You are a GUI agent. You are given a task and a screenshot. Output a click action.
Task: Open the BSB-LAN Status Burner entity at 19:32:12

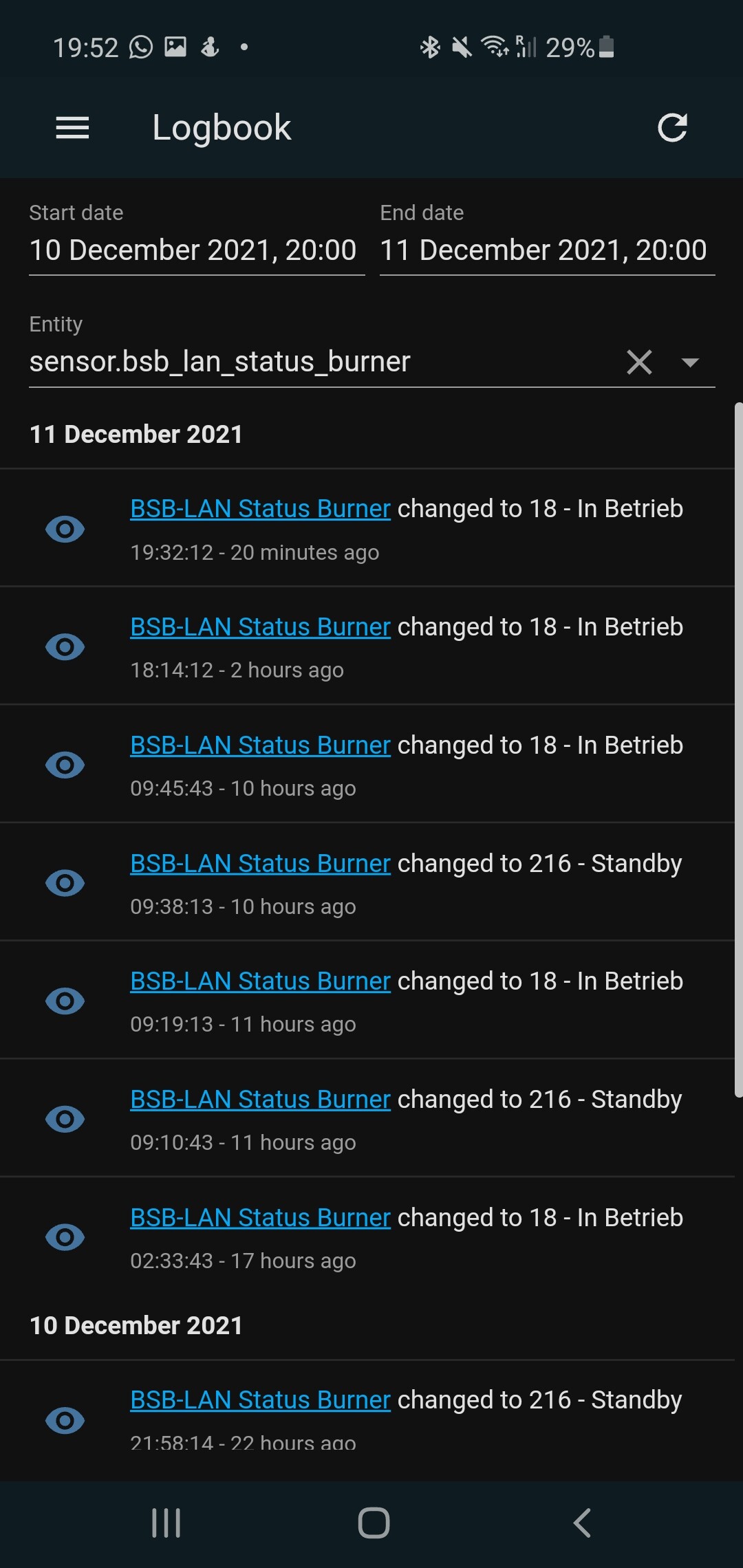click(259, 508)
